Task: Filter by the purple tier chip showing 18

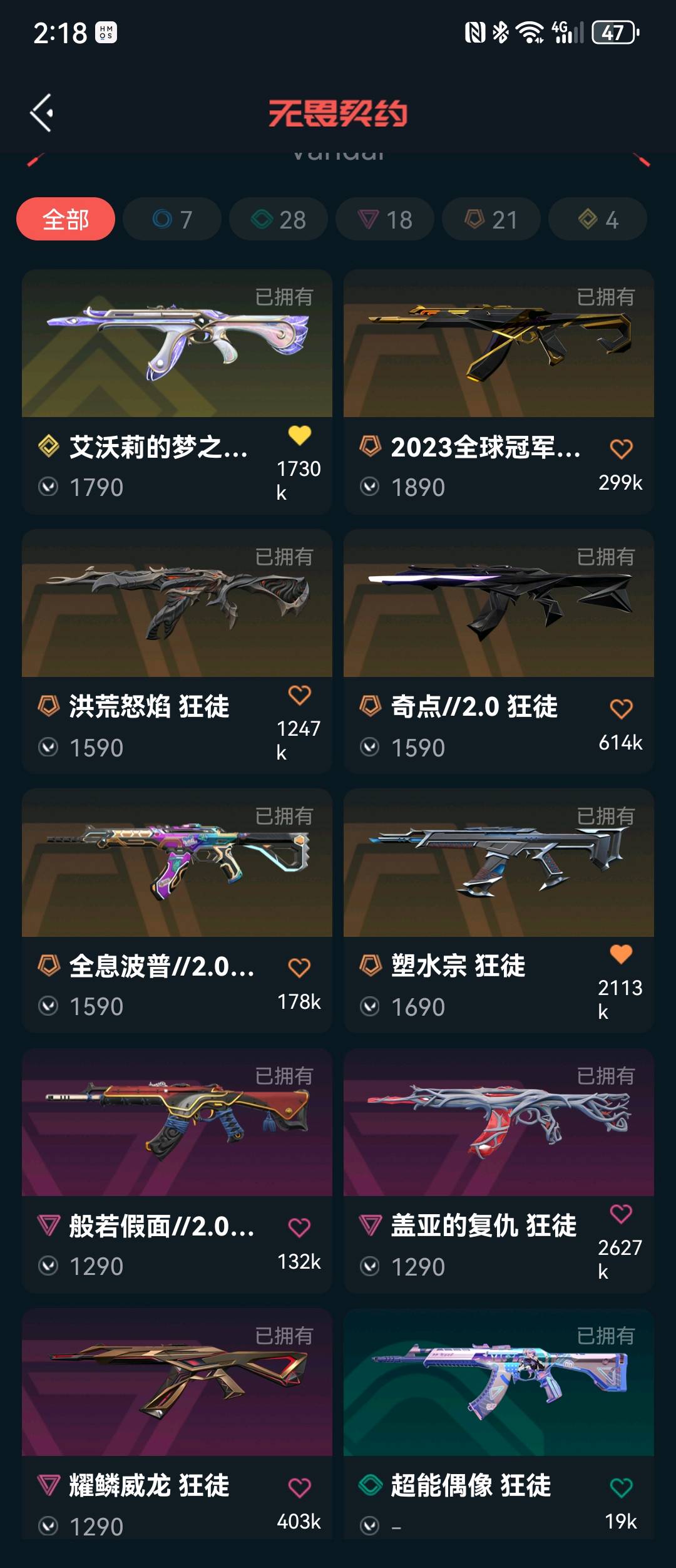Action: coord(385,220)
